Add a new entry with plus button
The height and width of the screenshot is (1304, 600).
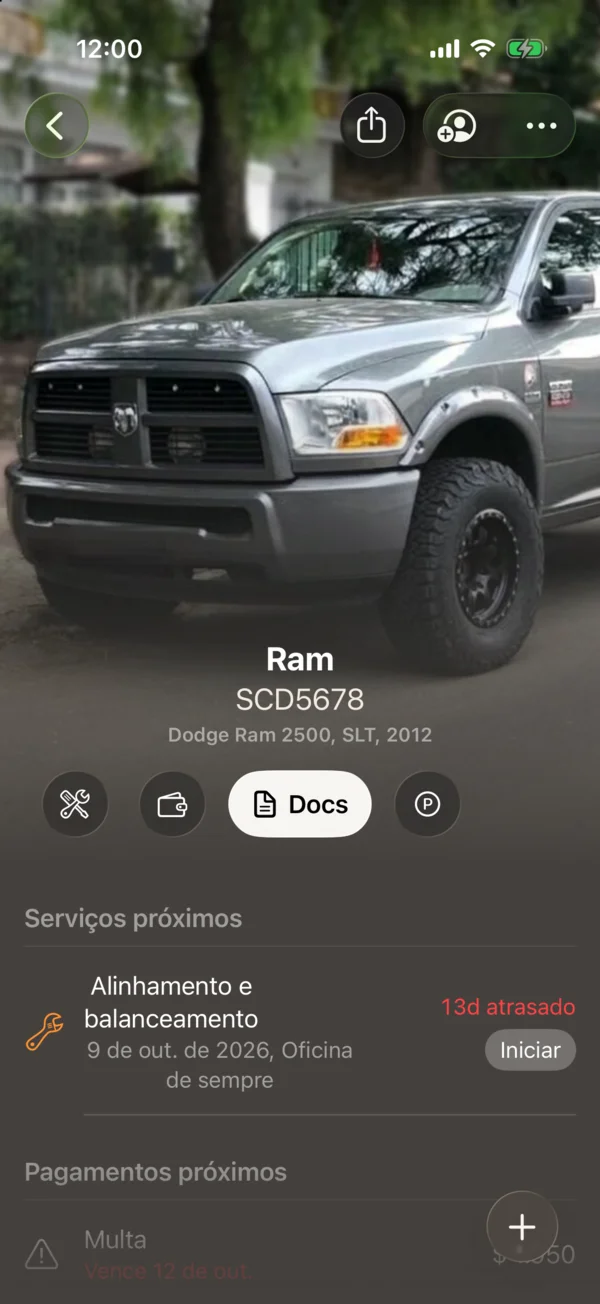[522, 1227]
